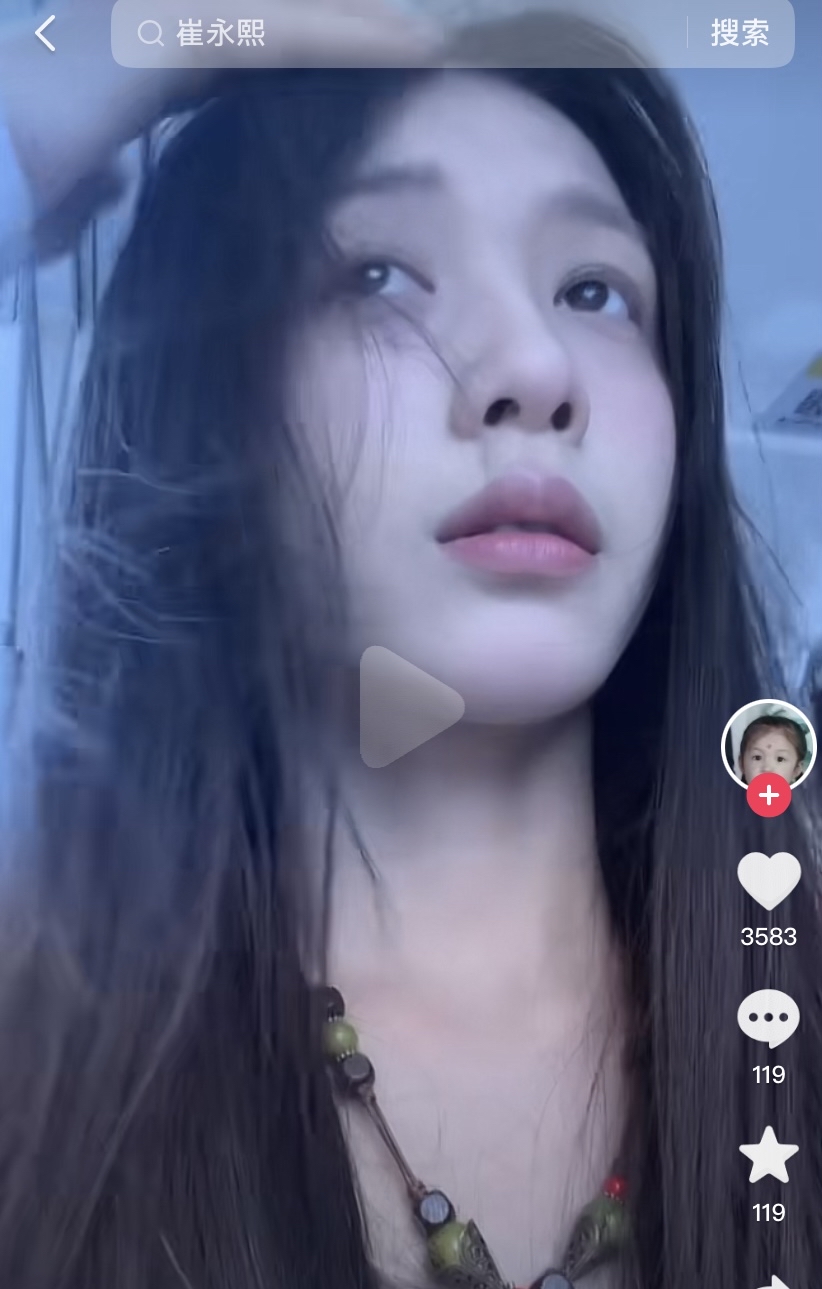Resume the video with the play icon
822x1289 pixels.
coord(411,706)
